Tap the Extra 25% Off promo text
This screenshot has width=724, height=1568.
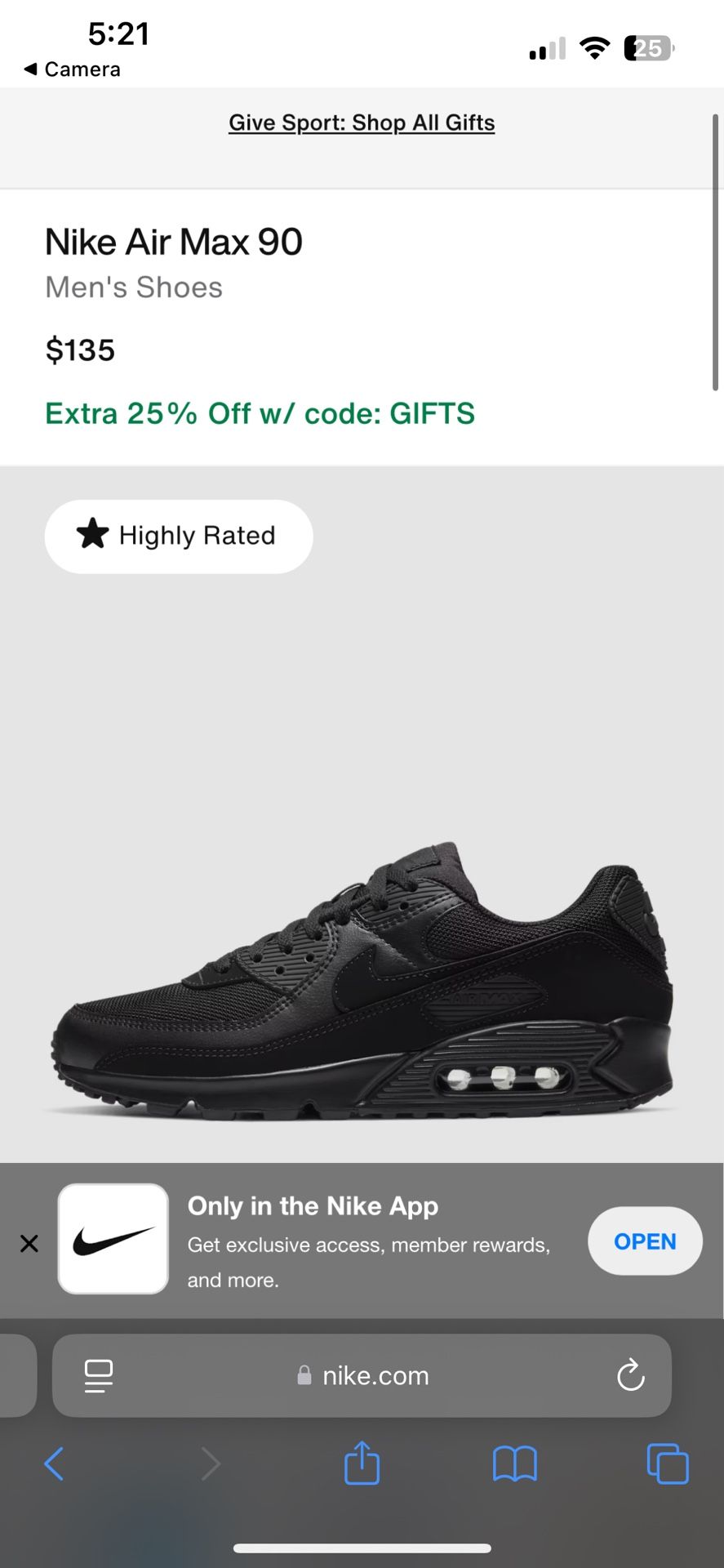[x=260, y=413]
